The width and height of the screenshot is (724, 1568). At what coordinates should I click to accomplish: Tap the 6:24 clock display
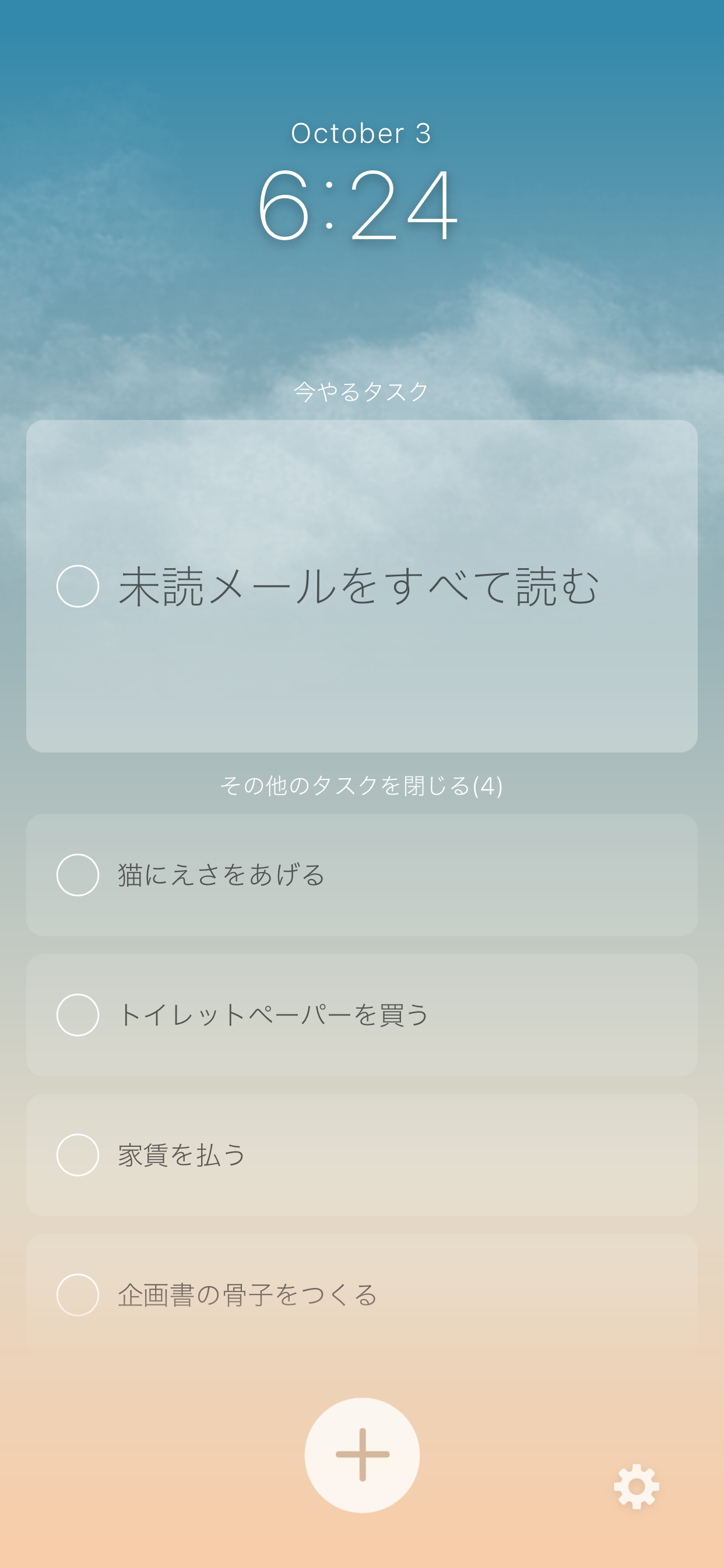coord(358,206)
